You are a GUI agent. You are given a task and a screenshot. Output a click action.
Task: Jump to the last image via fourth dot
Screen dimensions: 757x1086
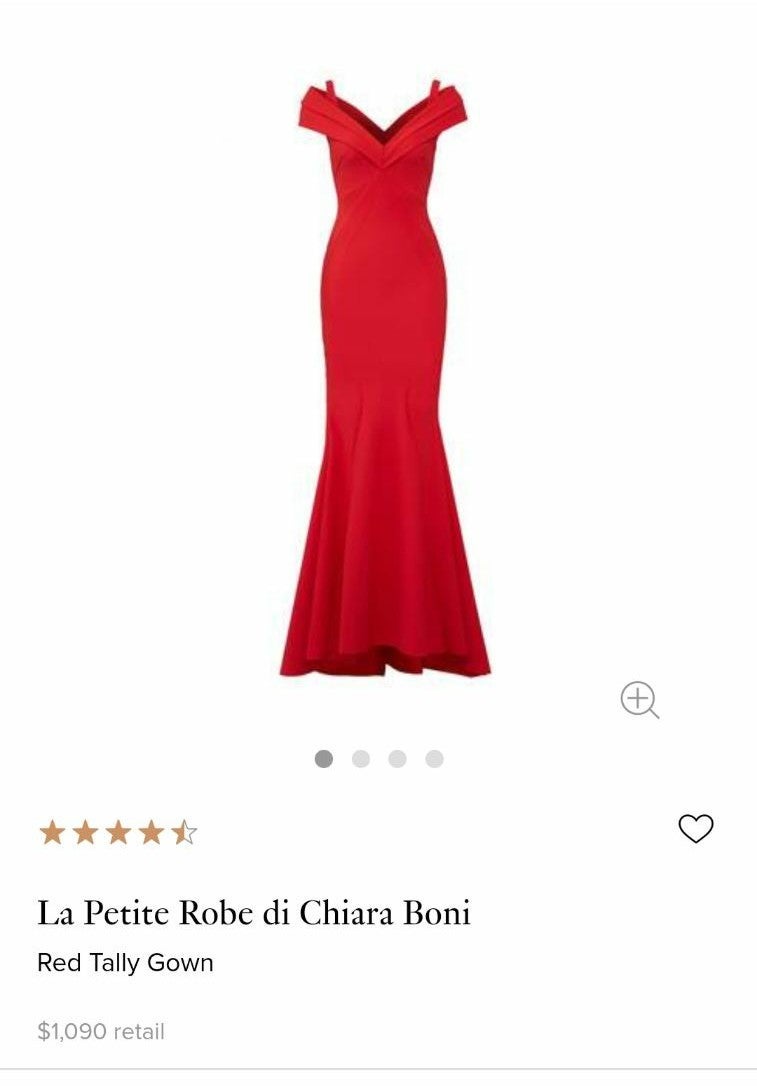(x=433, y=758)
